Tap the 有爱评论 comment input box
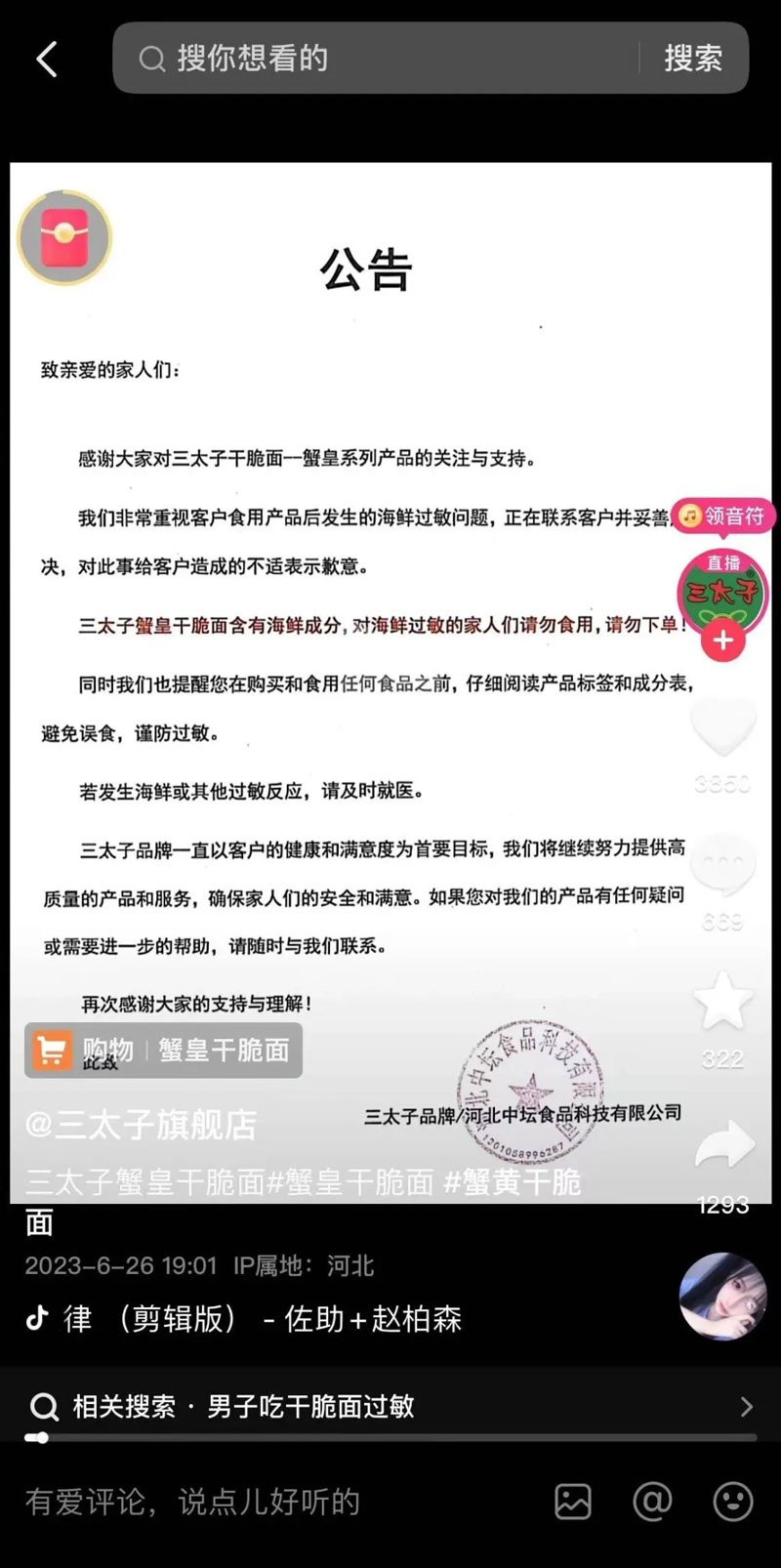The image size is (781, 1568). point(244,1502)
